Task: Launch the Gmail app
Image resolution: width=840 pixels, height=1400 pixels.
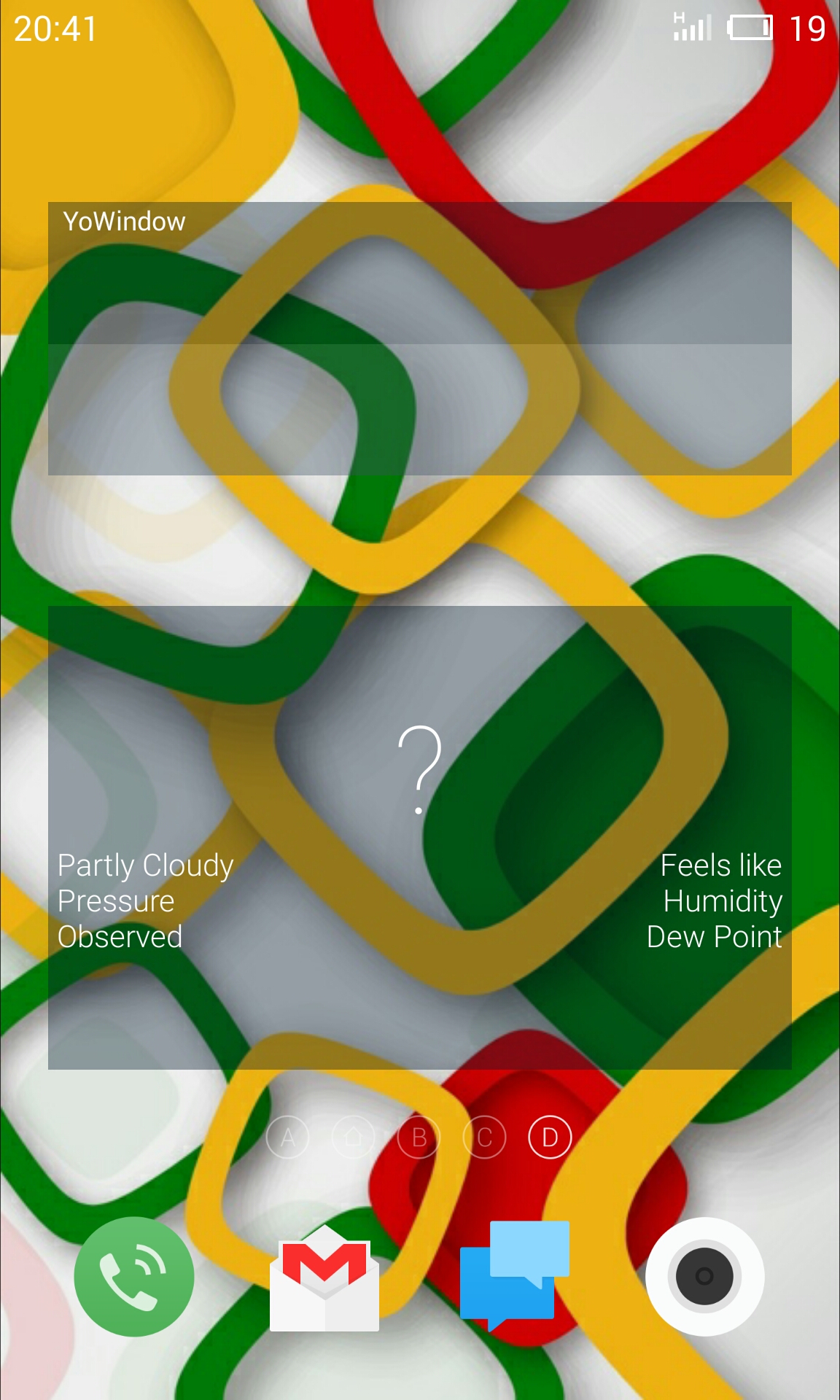Action: 324,1278
